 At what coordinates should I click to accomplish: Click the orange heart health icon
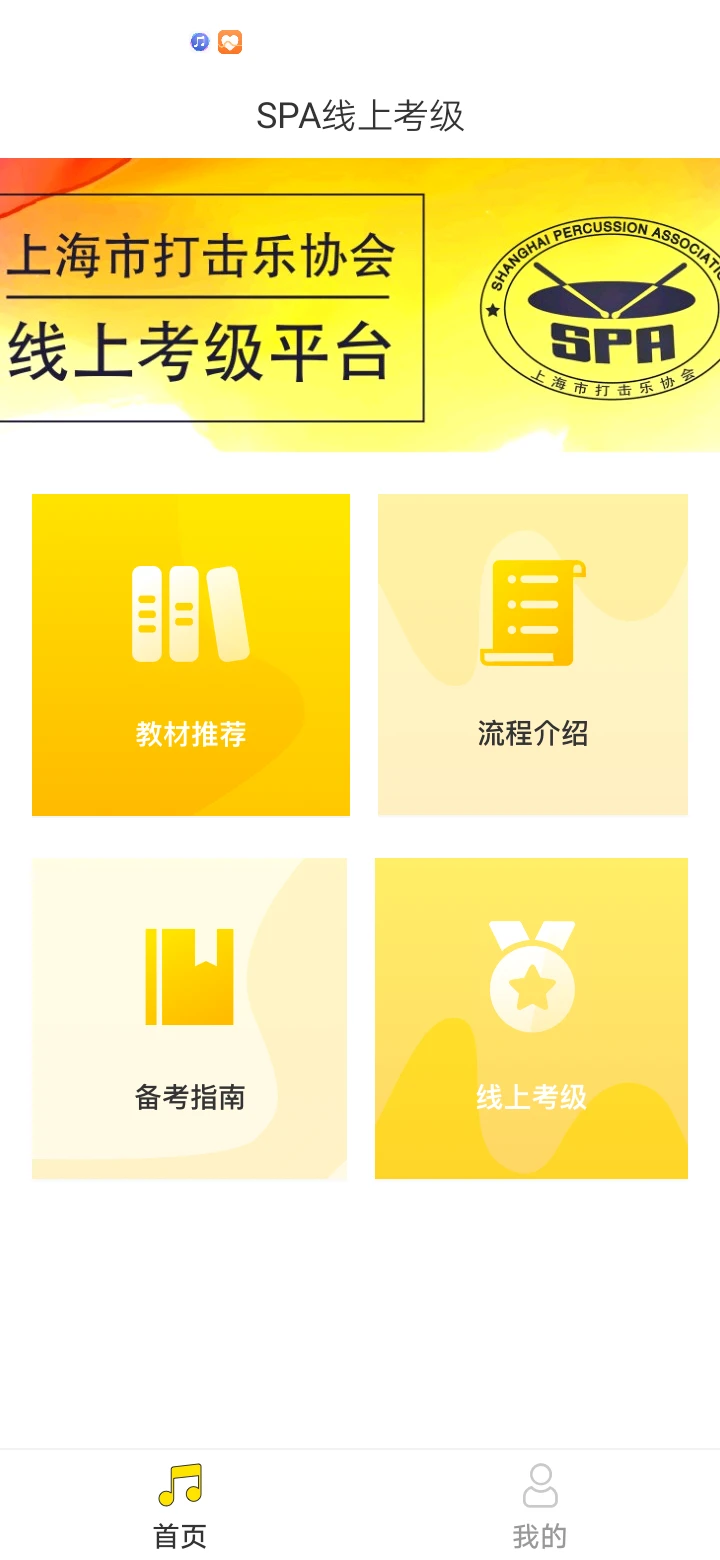[x=229, y=41]
